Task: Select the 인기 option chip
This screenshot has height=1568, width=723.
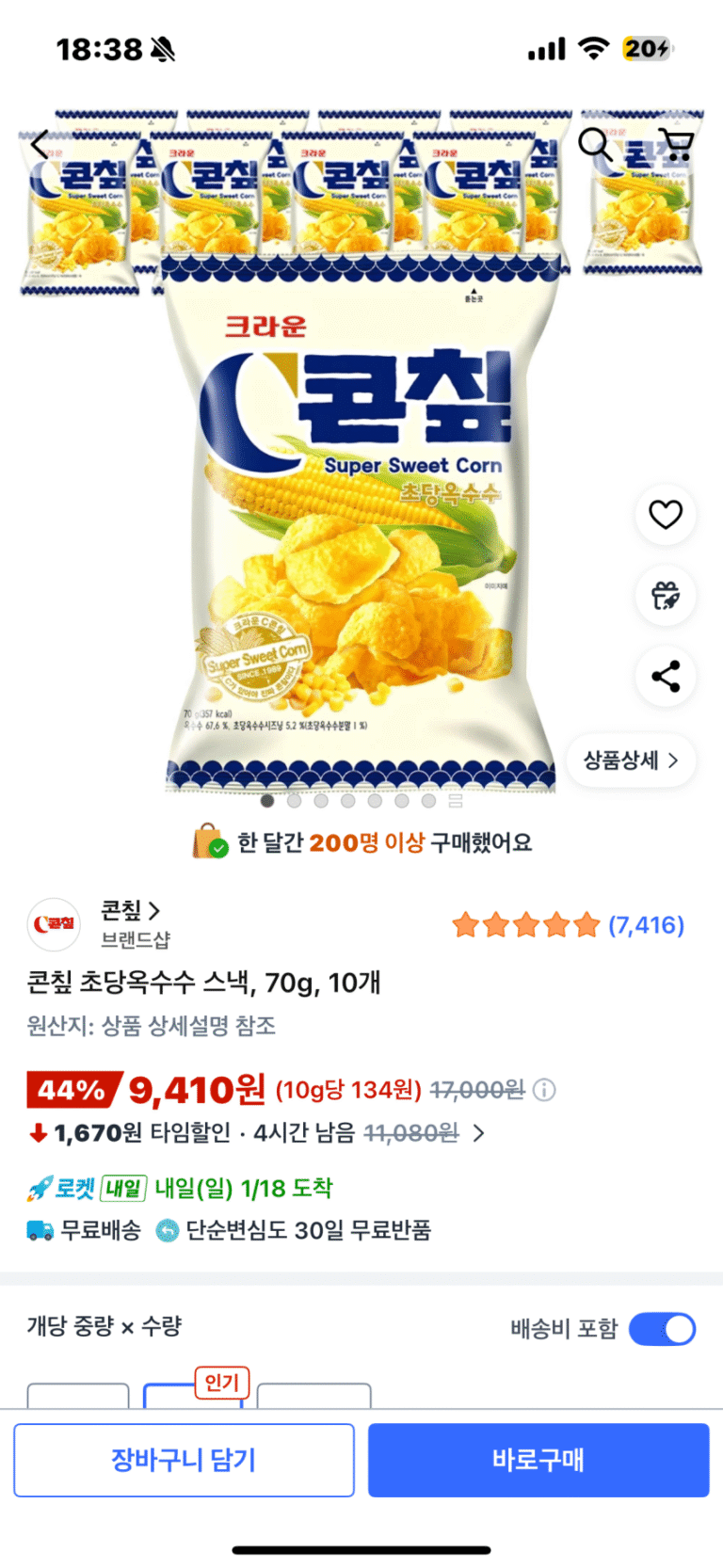Action: tap(193, 1395)
